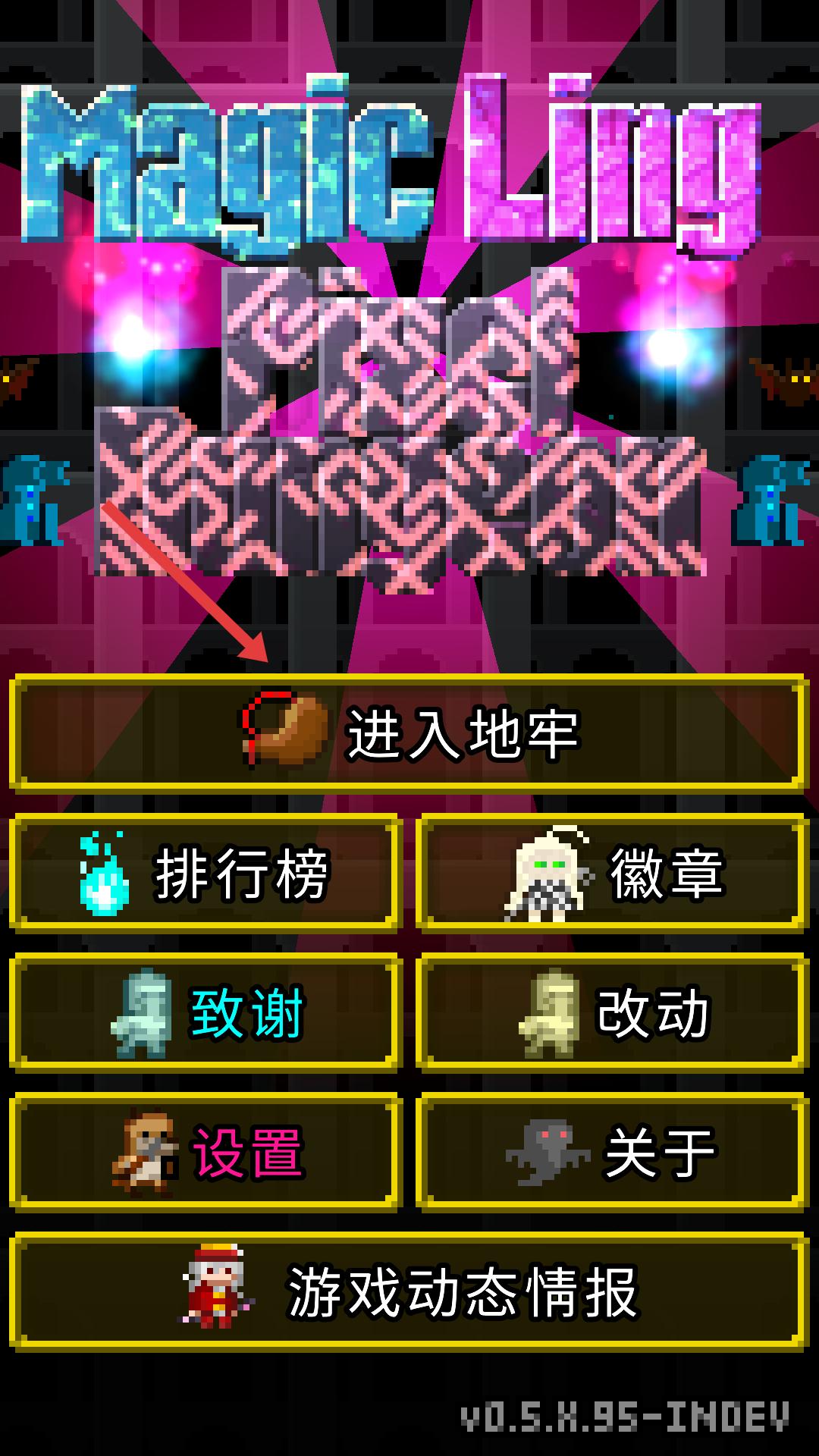Open 设置 settings
This screenshot has height=1456, width=819.
point(206,1152)
